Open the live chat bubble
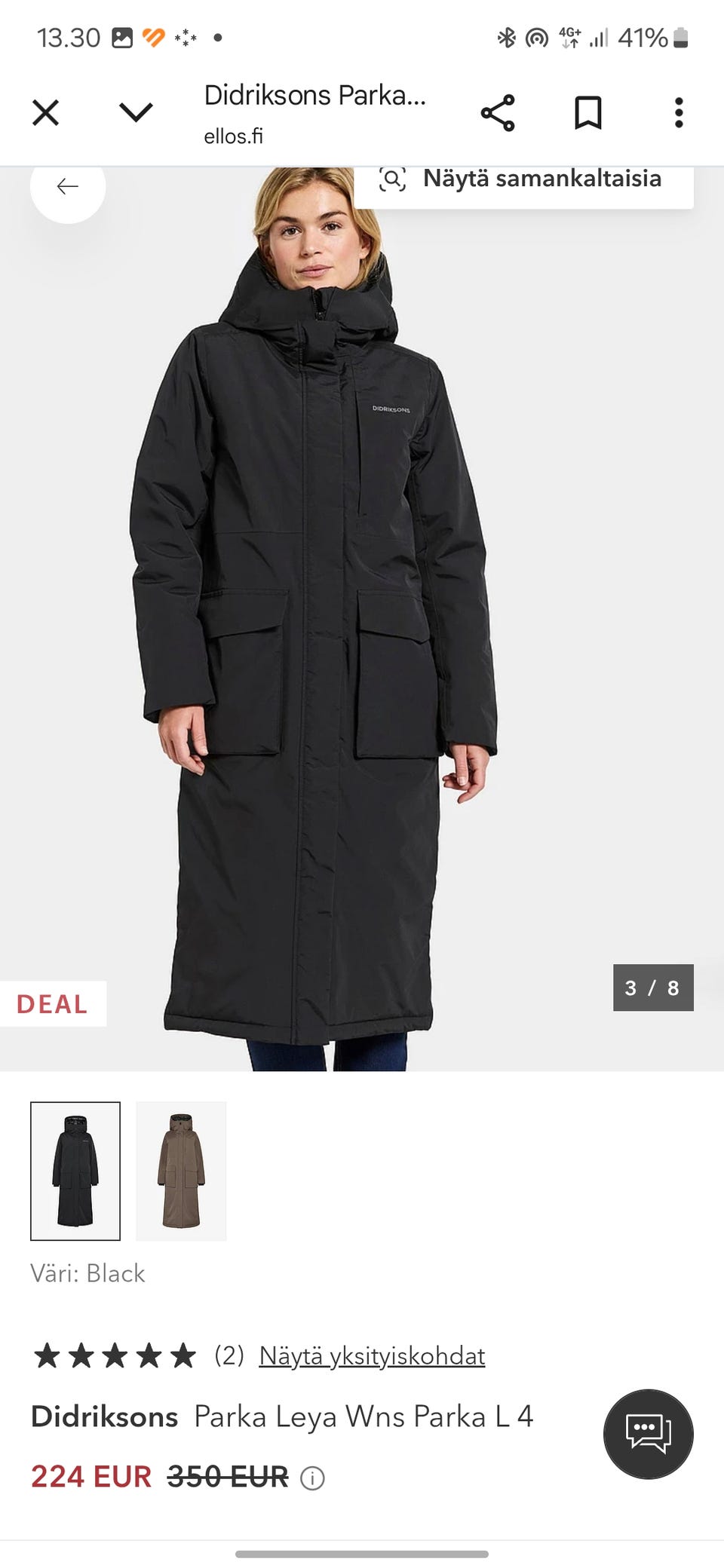Screen dimensions: 724x1568 coord(649,1434)
